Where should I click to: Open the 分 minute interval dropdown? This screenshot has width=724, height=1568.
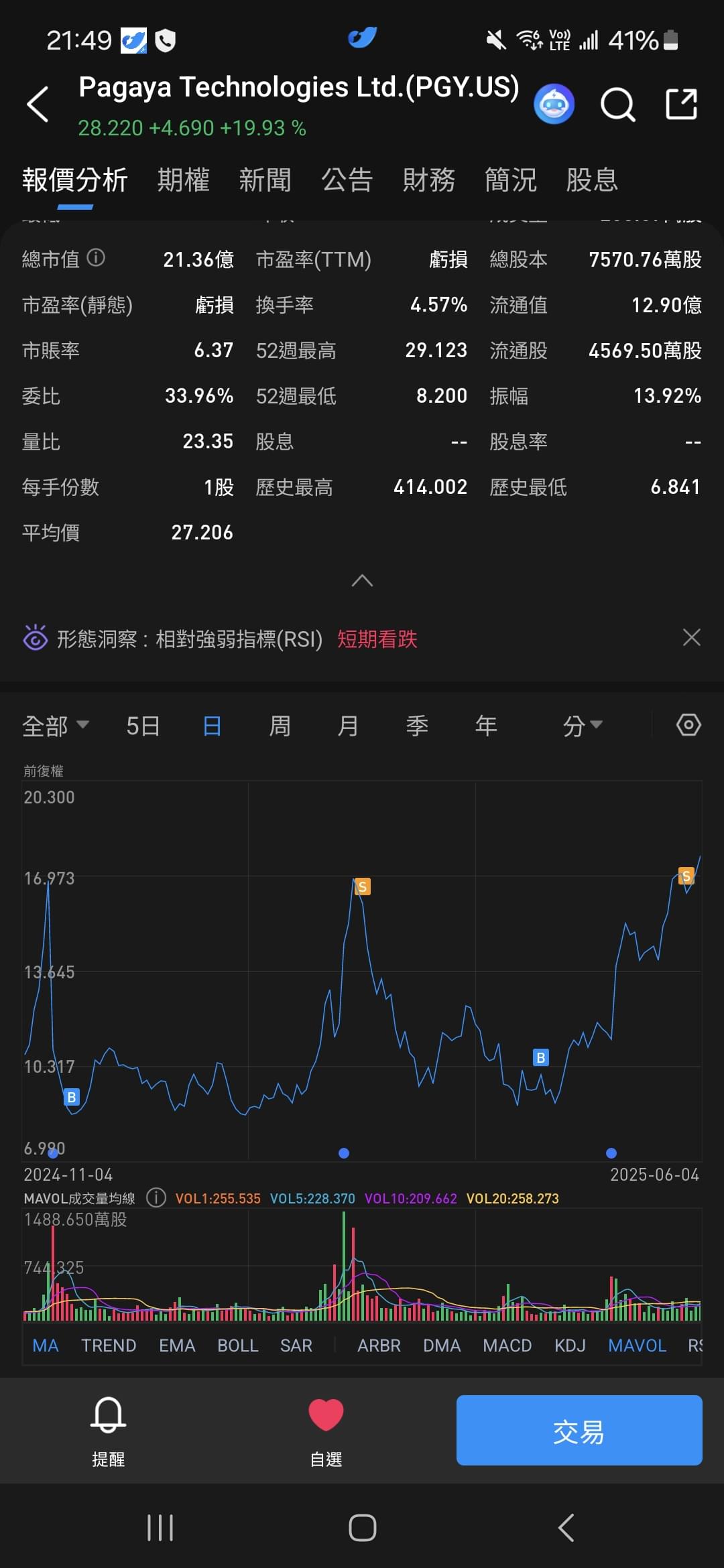[582, 726]
